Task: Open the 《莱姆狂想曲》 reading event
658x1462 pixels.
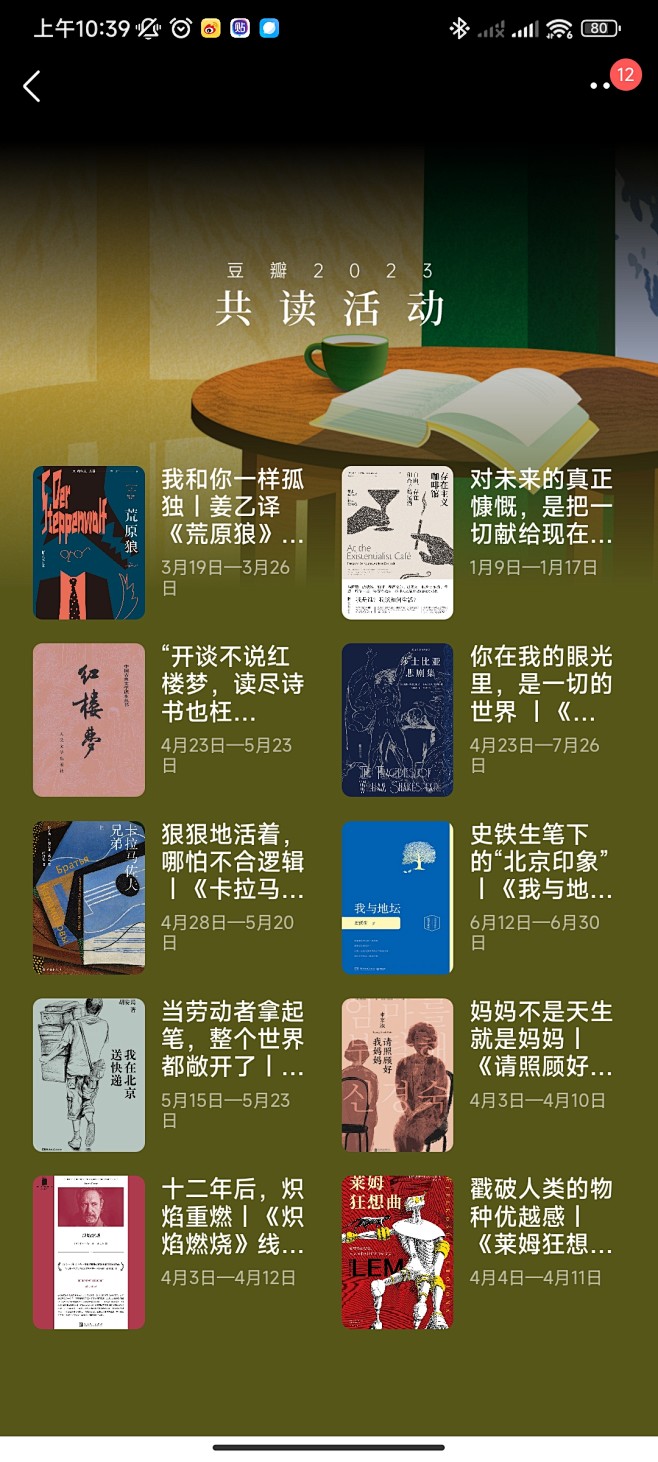Action: click(x=478, y=1252)
